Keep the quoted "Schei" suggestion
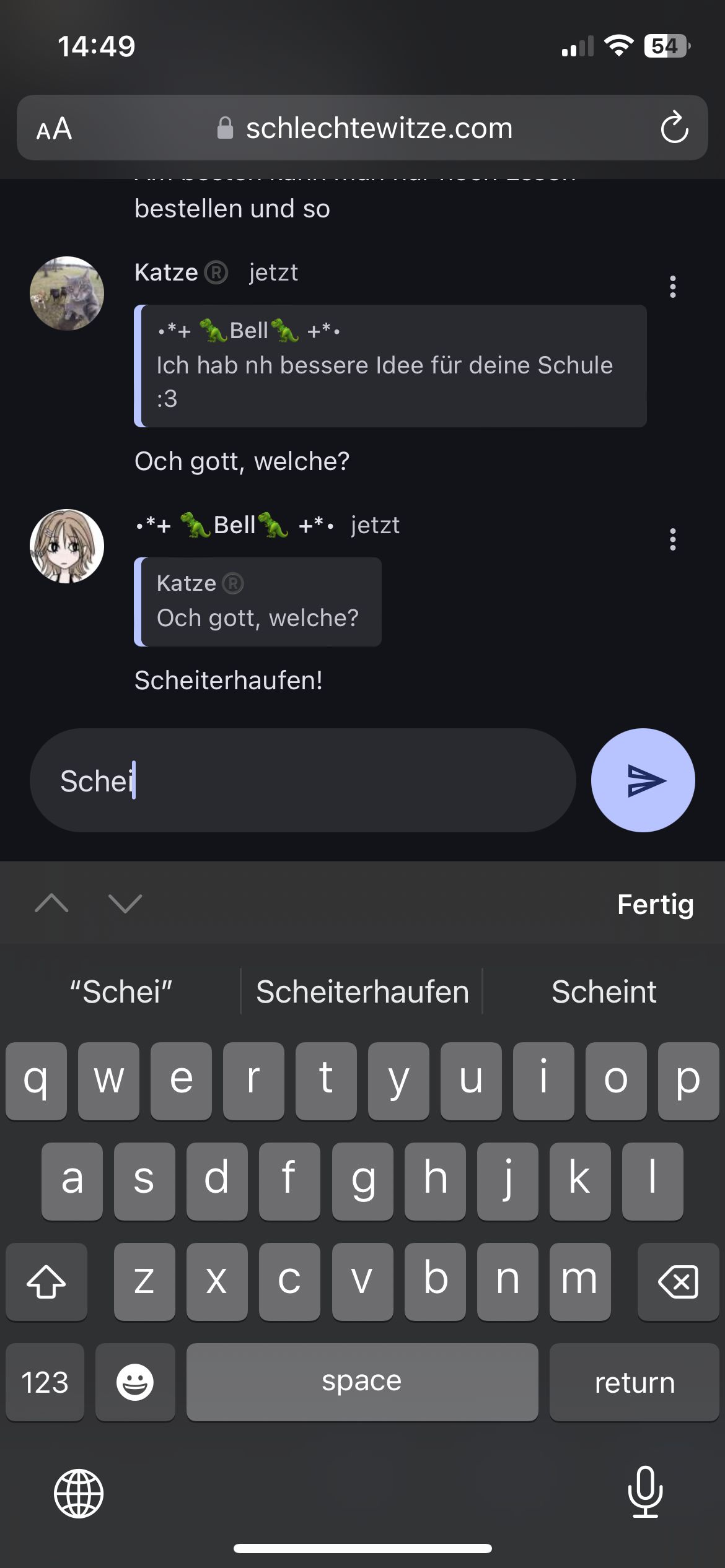 click(x=121, y=991)
